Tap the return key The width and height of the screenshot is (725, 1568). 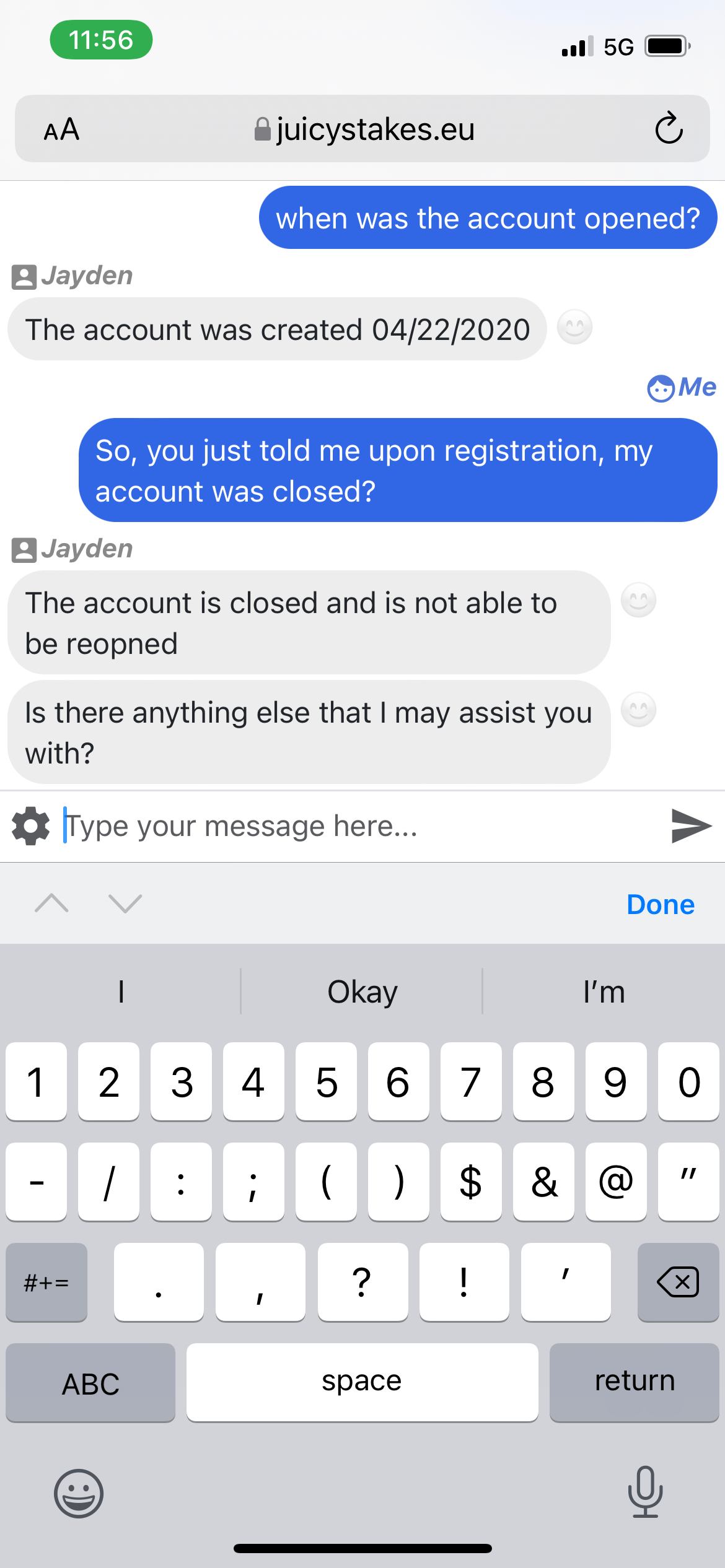point(634,1382)
